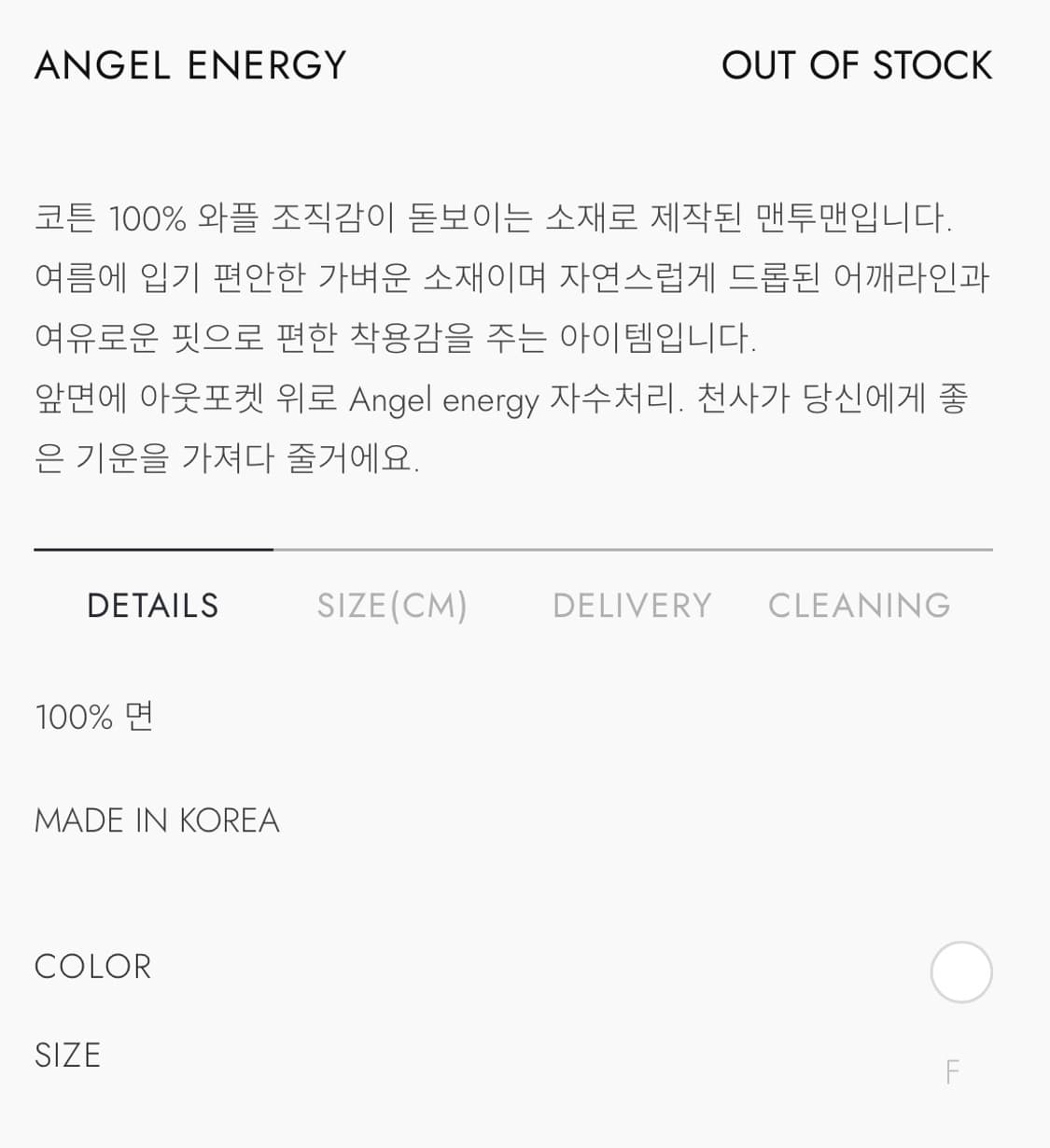Open the DELIVERY tab
This screenshot has height=1148, width=1050.
[x=633, y=605]
